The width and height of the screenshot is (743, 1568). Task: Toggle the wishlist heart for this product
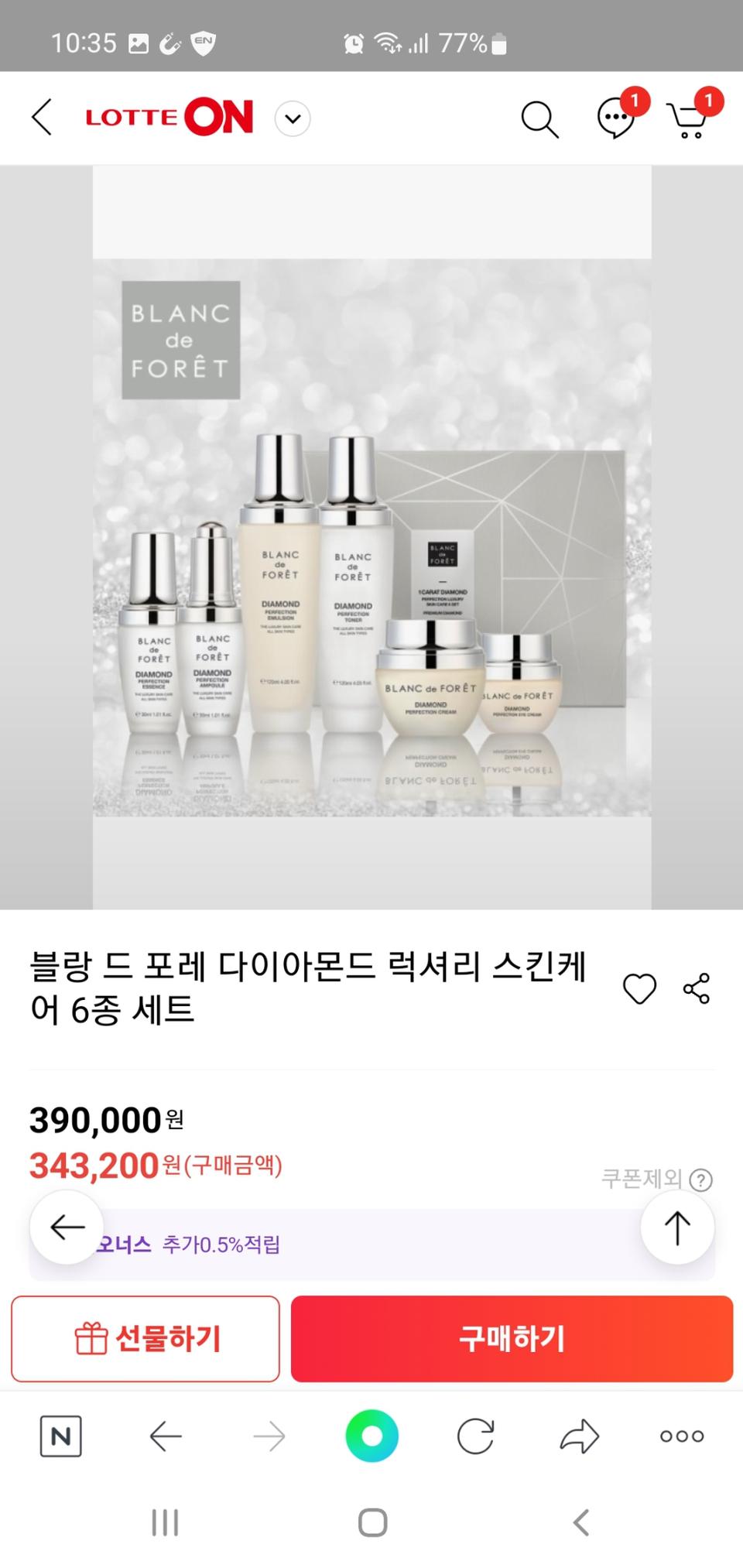639,988
